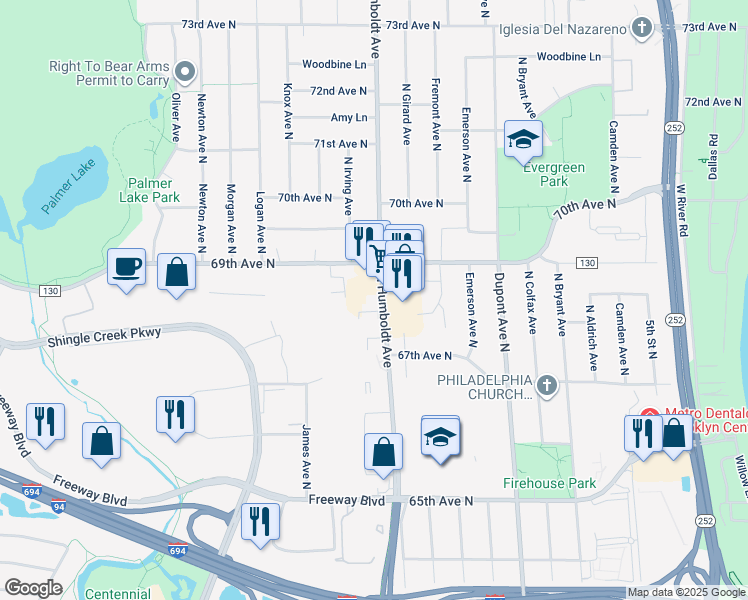Image resolution: width=748 pixels, height=600 pixels.
Task: Tap restaurant marker by the I-694 interchange ramp
Action: (x=260, y=525)
